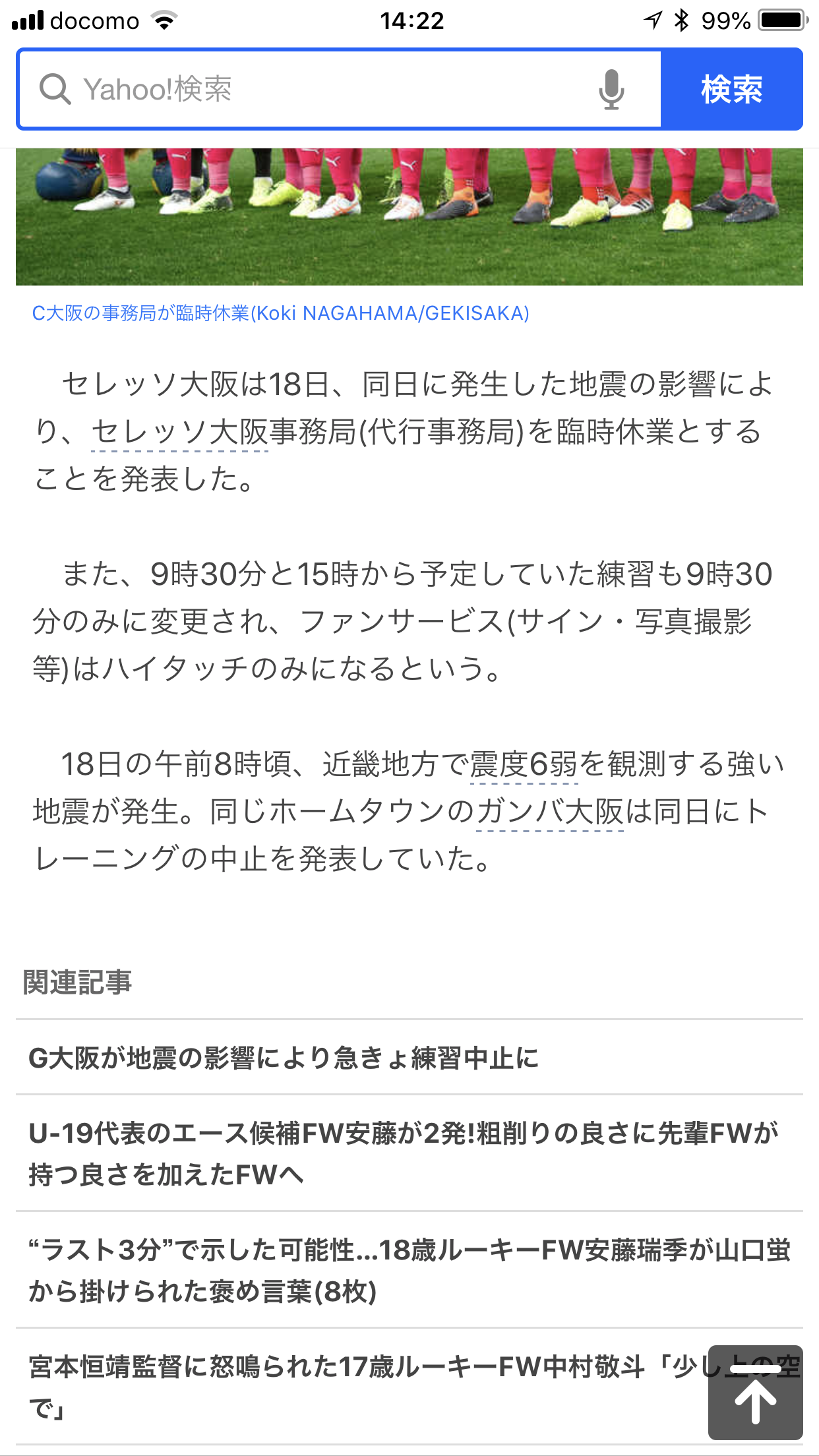Tap the Yahoo!検索 search field
Screen dimensions: 819x1456
click(x=317, y=89)
